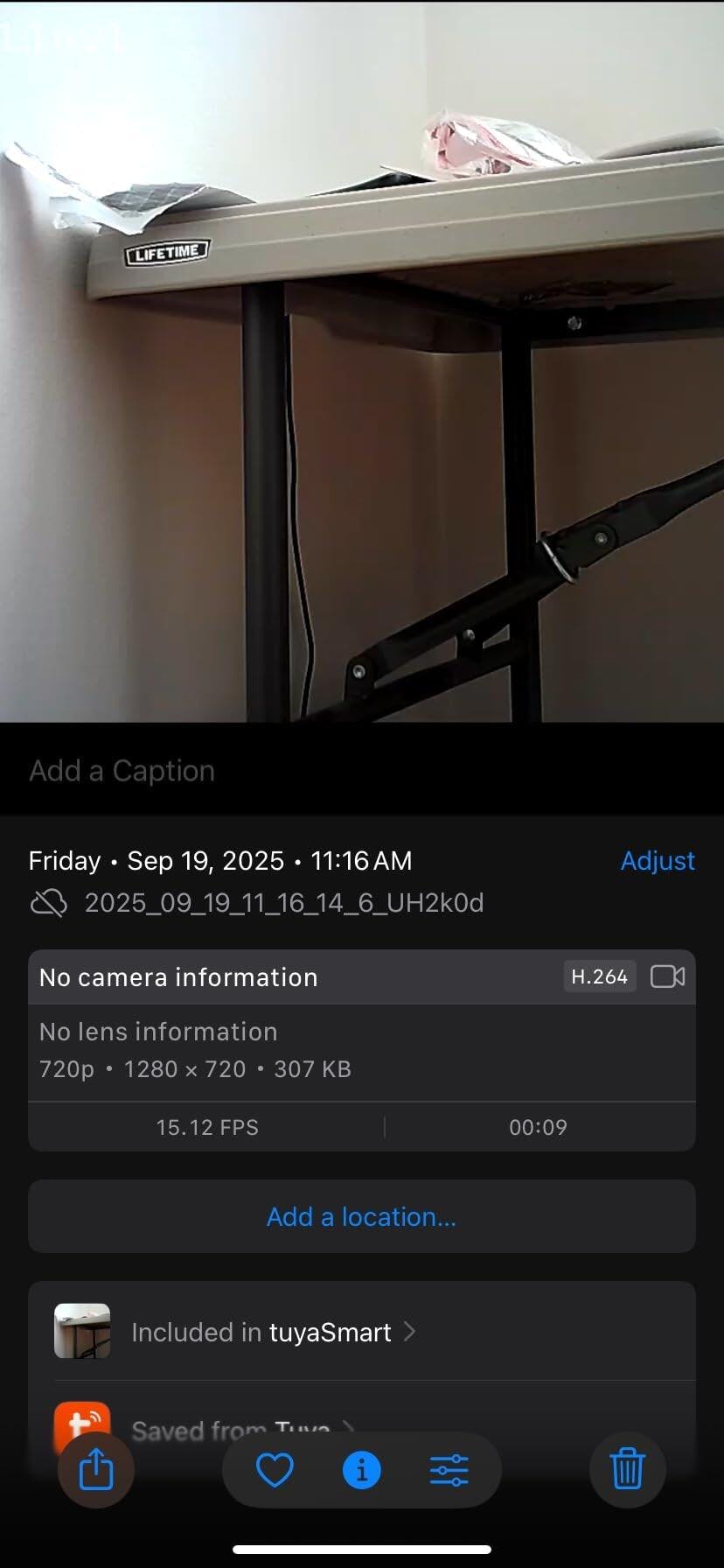The image size is (724, 1568).
Task: Open the edit adjustments sliders icon
Action: pyautogui.click(x=449, y=1470)
